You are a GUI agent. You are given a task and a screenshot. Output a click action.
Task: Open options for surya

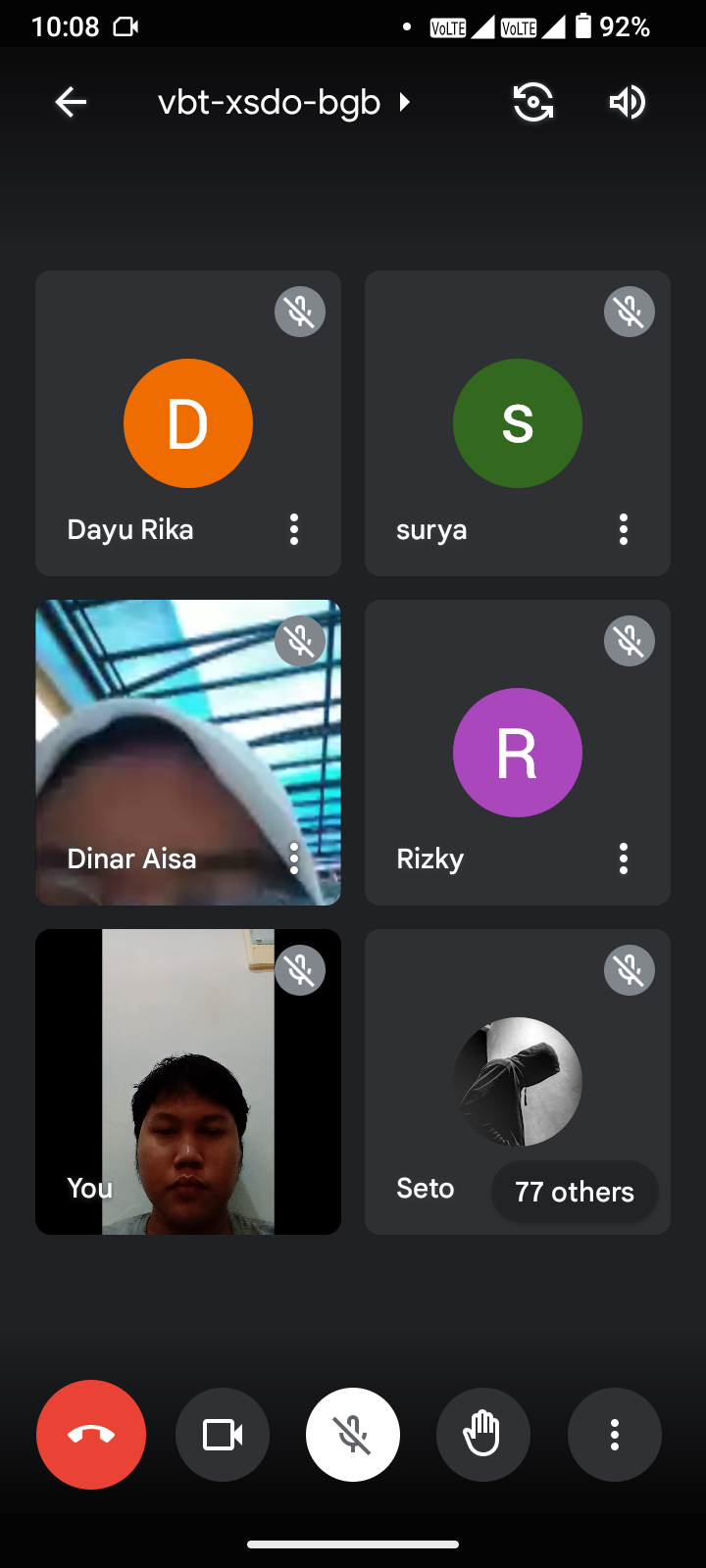(624, 529)
